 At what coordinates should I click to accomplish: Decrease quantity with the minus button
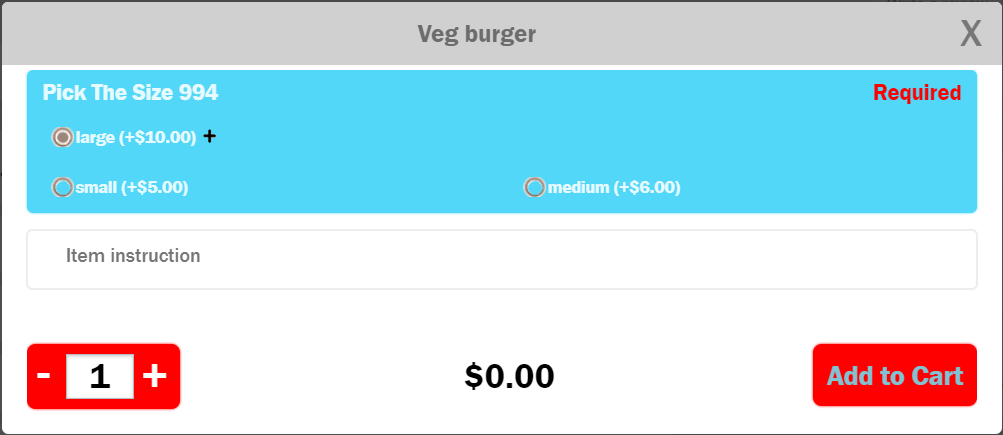coord(44,376)
